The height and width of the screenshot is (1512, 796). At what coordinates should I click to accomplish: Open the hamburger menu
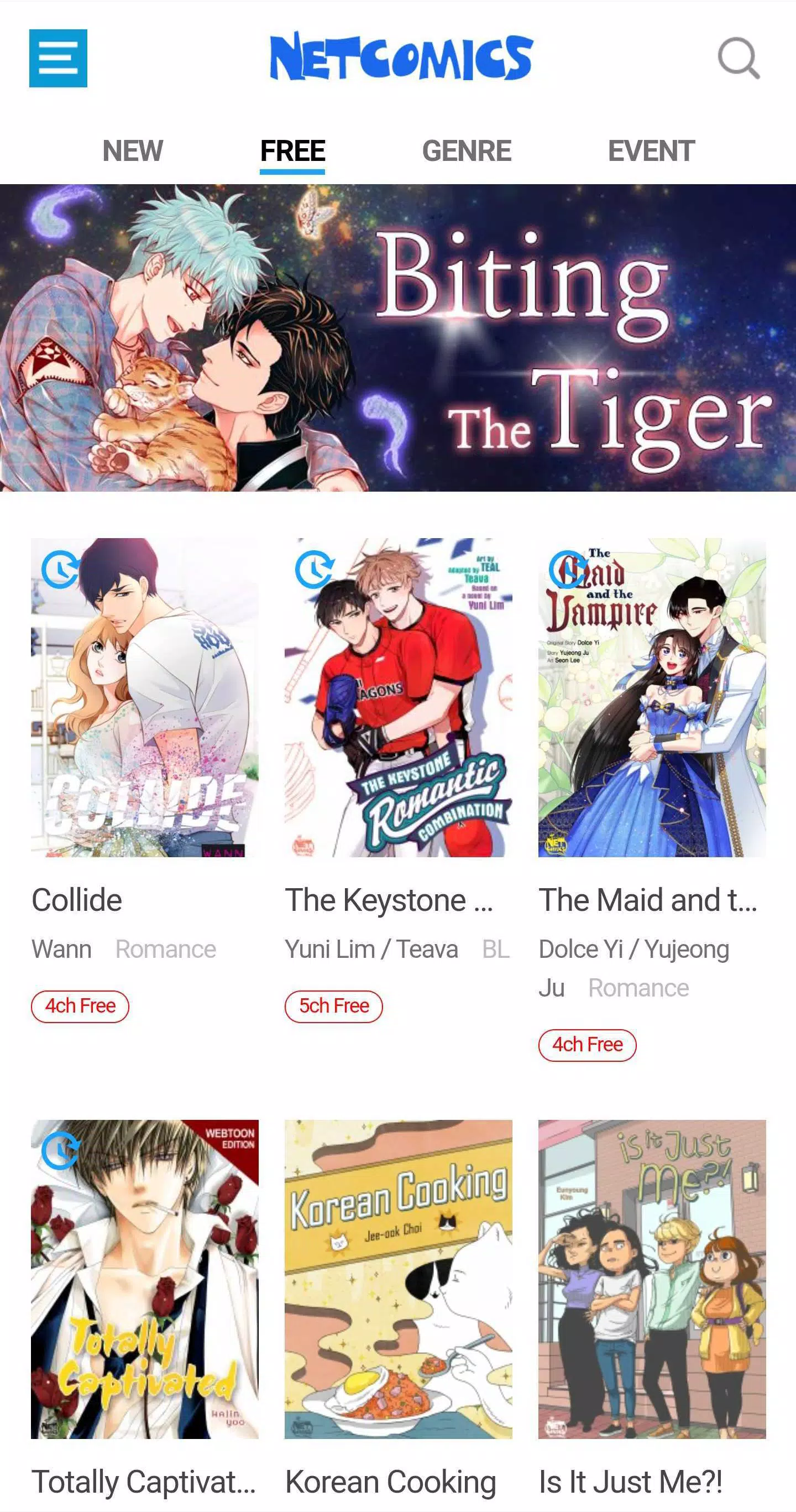pyautogui.click(x=58, y=58)
